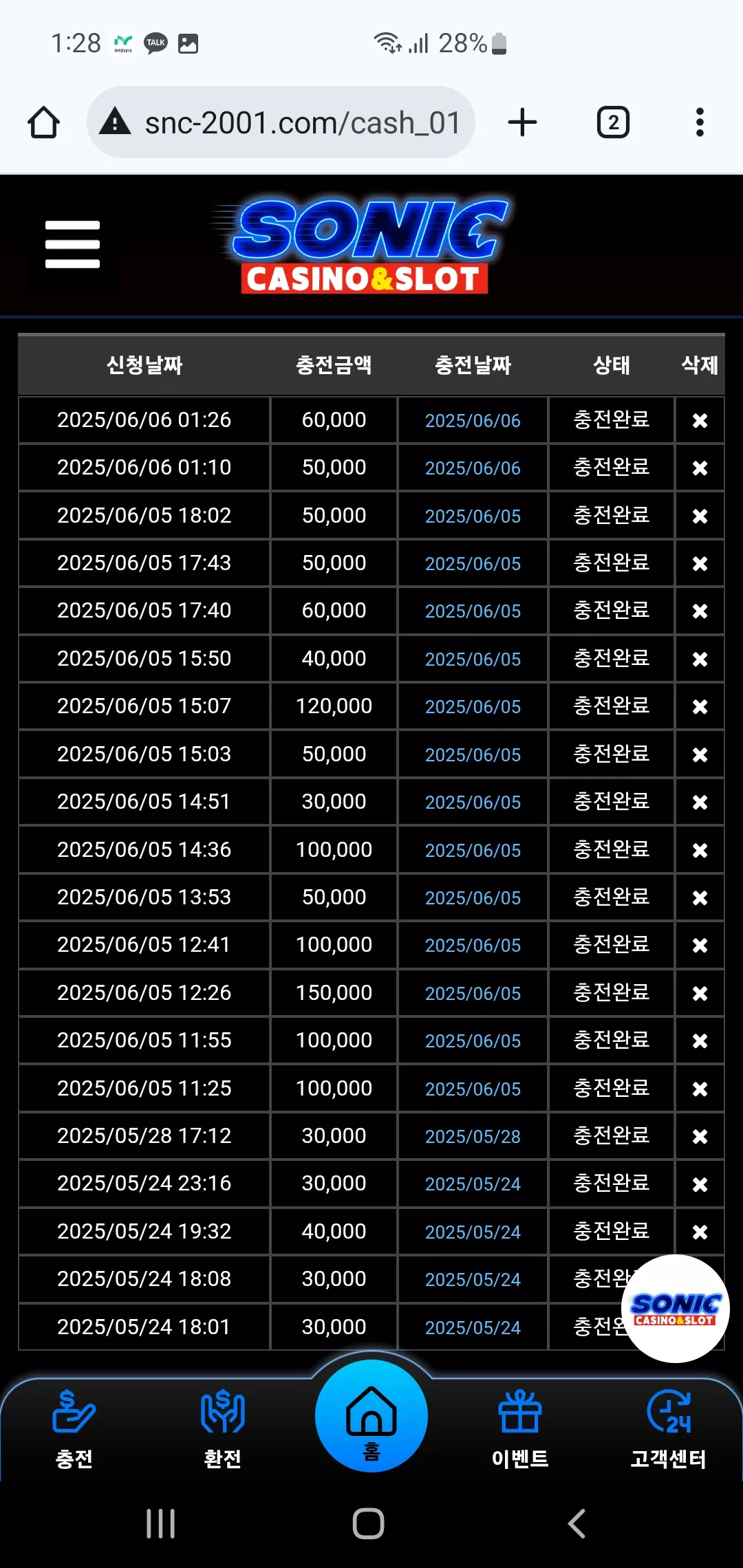This screenshot has height=1568, width=743.
Task: Edit the snc-2001.com address bar
Action: (281, 122)
